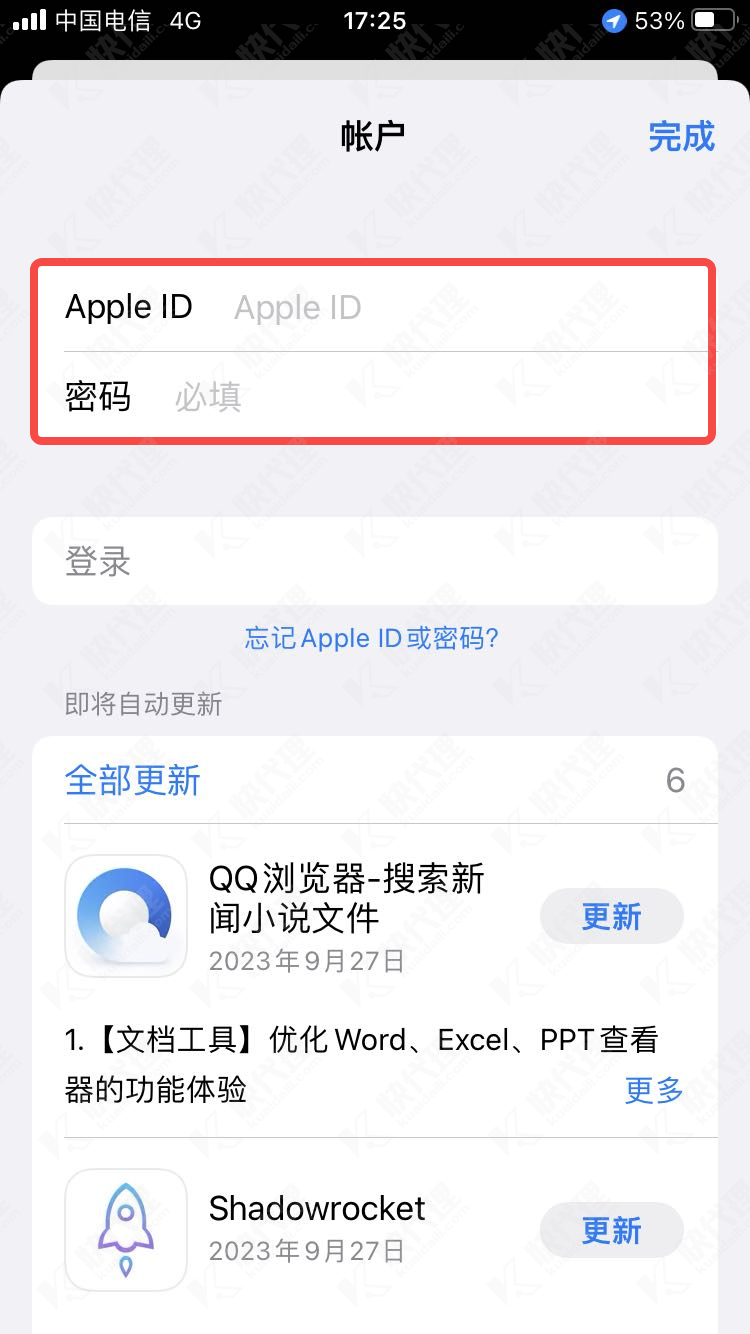Screen dimensions: 750x1334
Task: Tap the update count showing 6
Action: click(677, 781)
